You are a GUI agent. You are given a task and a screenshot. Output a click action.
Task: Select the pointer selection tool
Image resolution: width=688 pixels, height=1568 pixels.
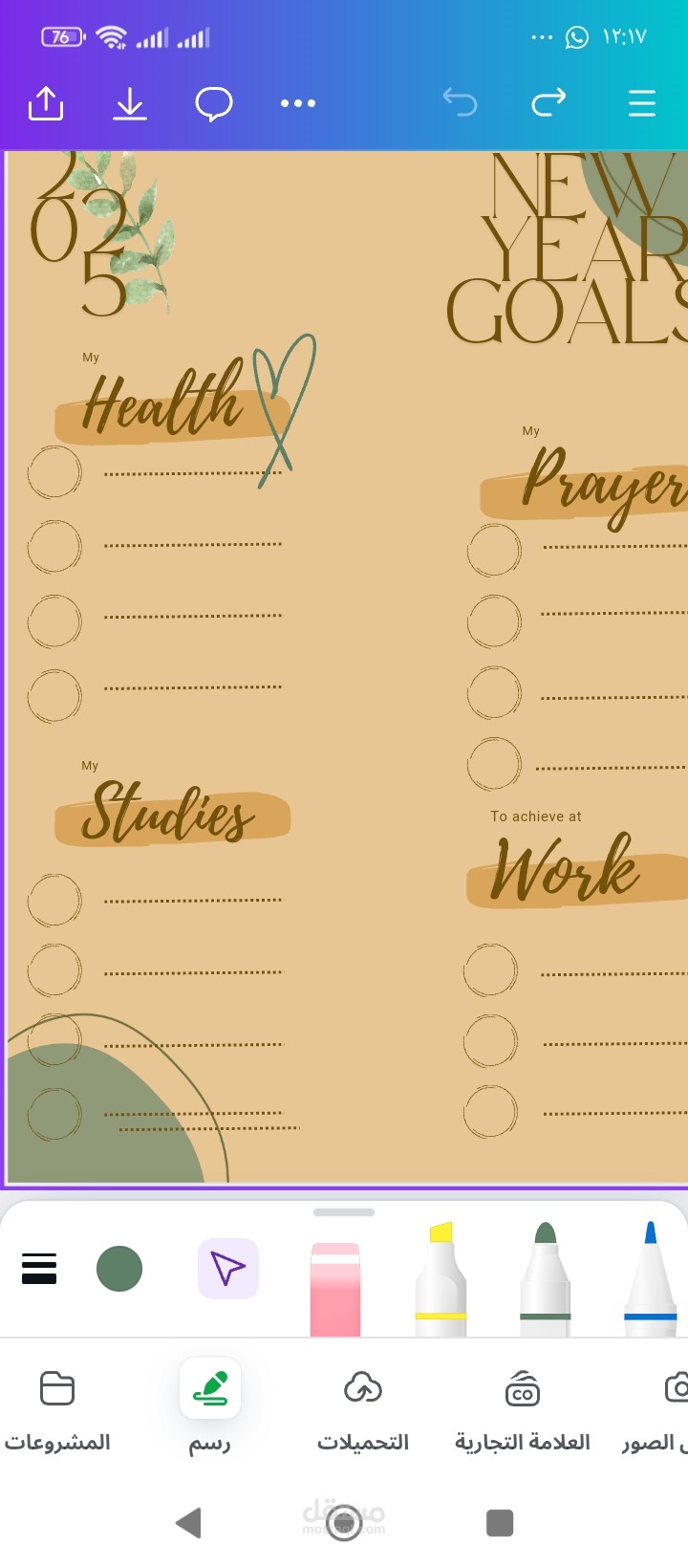(227, 1269)
